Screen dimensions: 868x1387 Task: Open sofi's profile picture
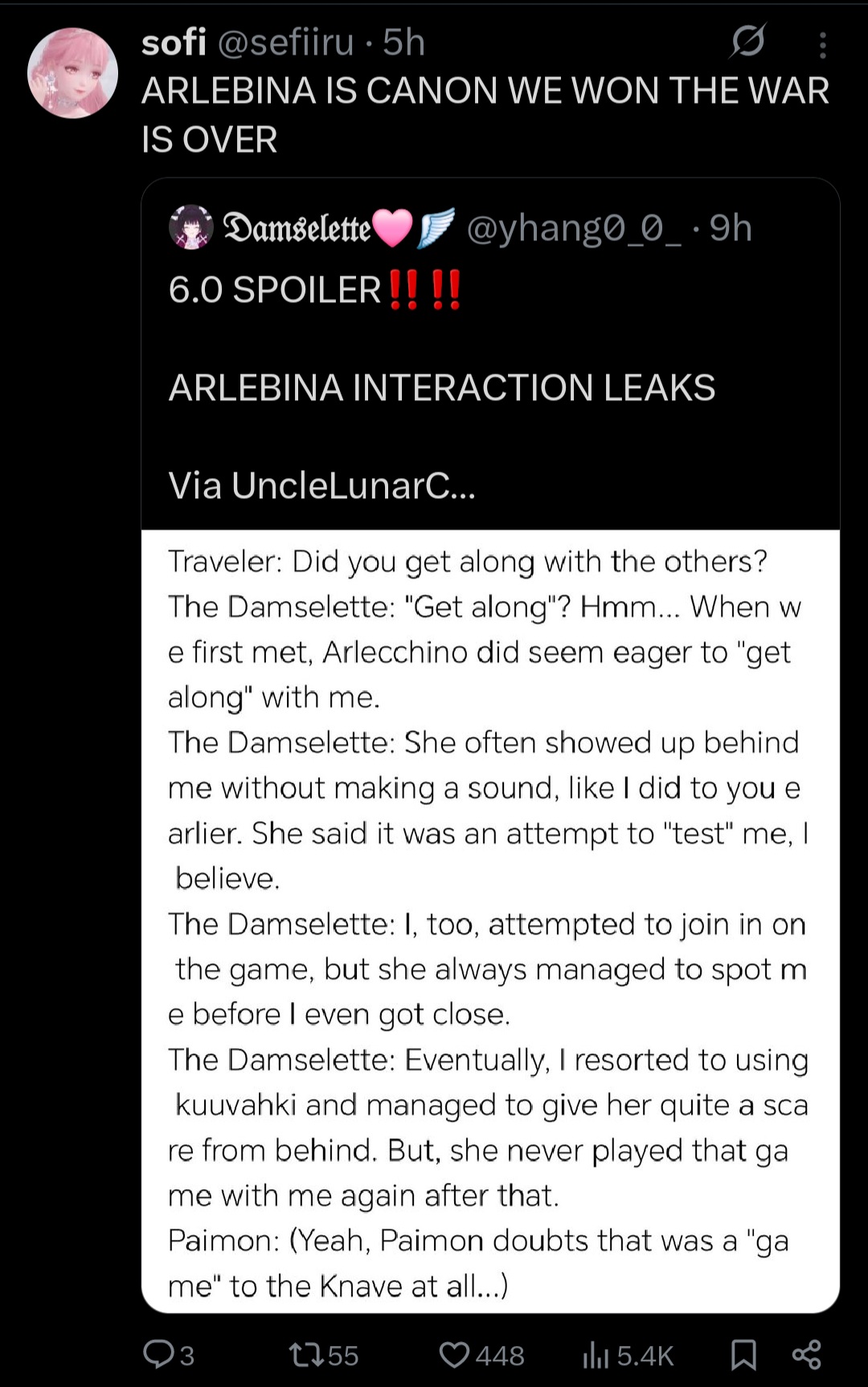point(72,73)
